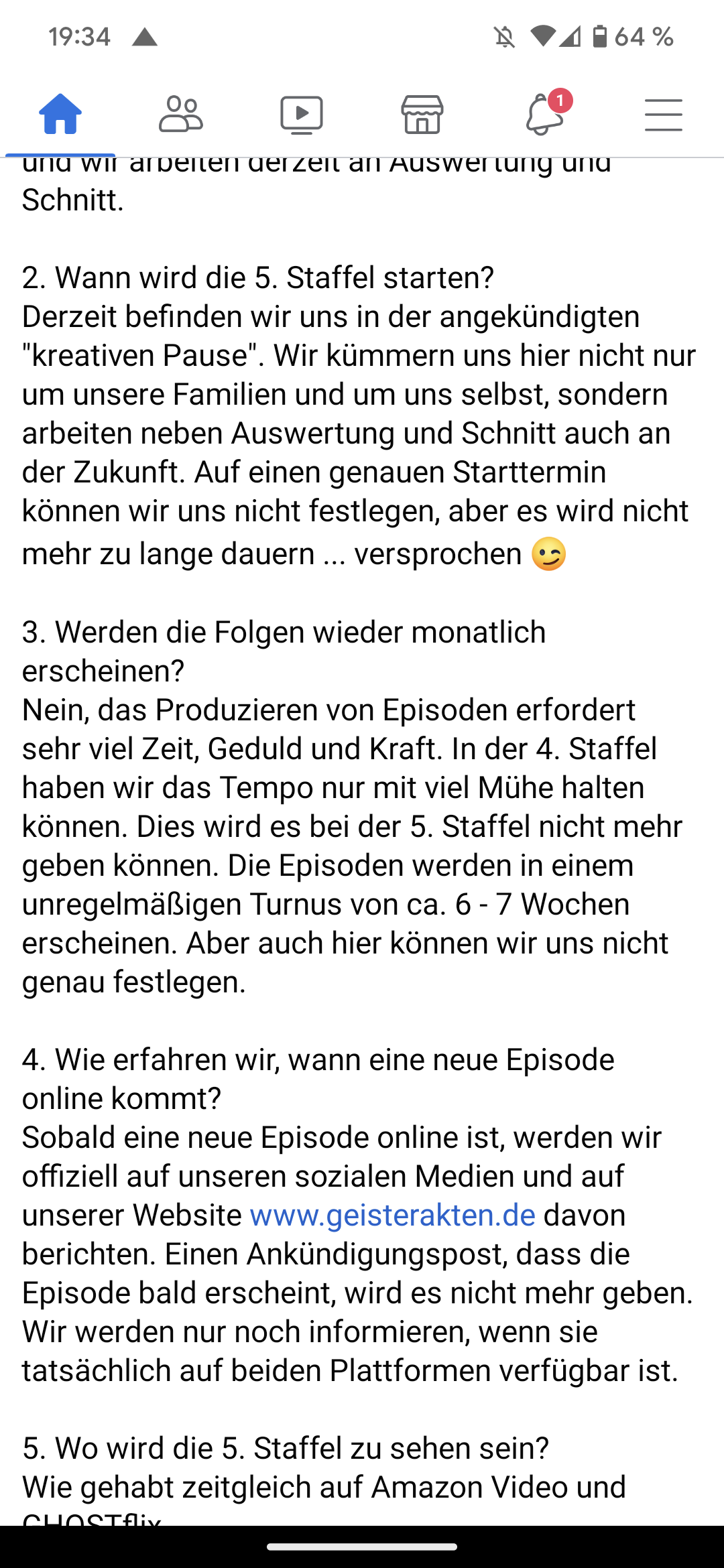Open the hamburger menu

pyautogui.click(x=664, y=115)
